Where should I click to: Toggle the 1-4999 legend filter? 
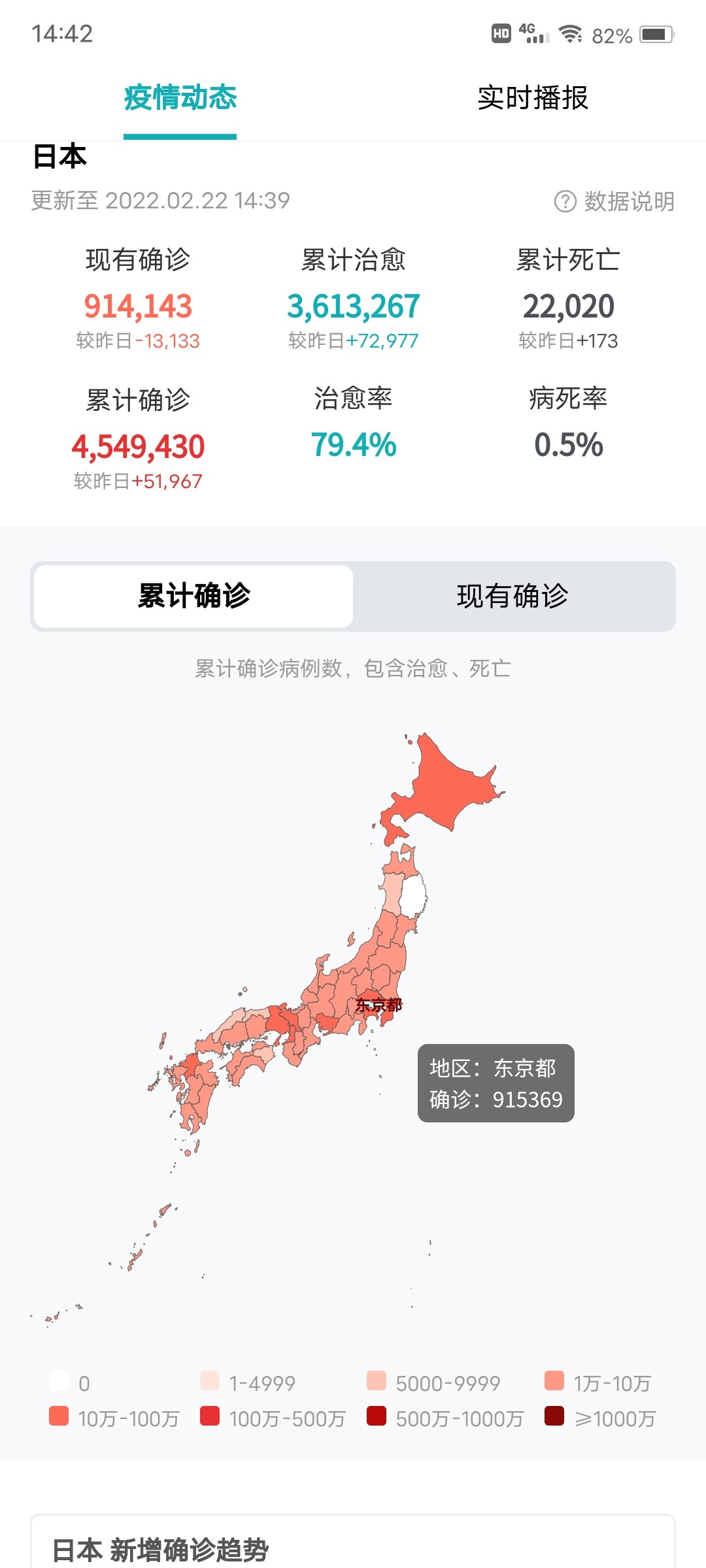(x=248, y=1383)
